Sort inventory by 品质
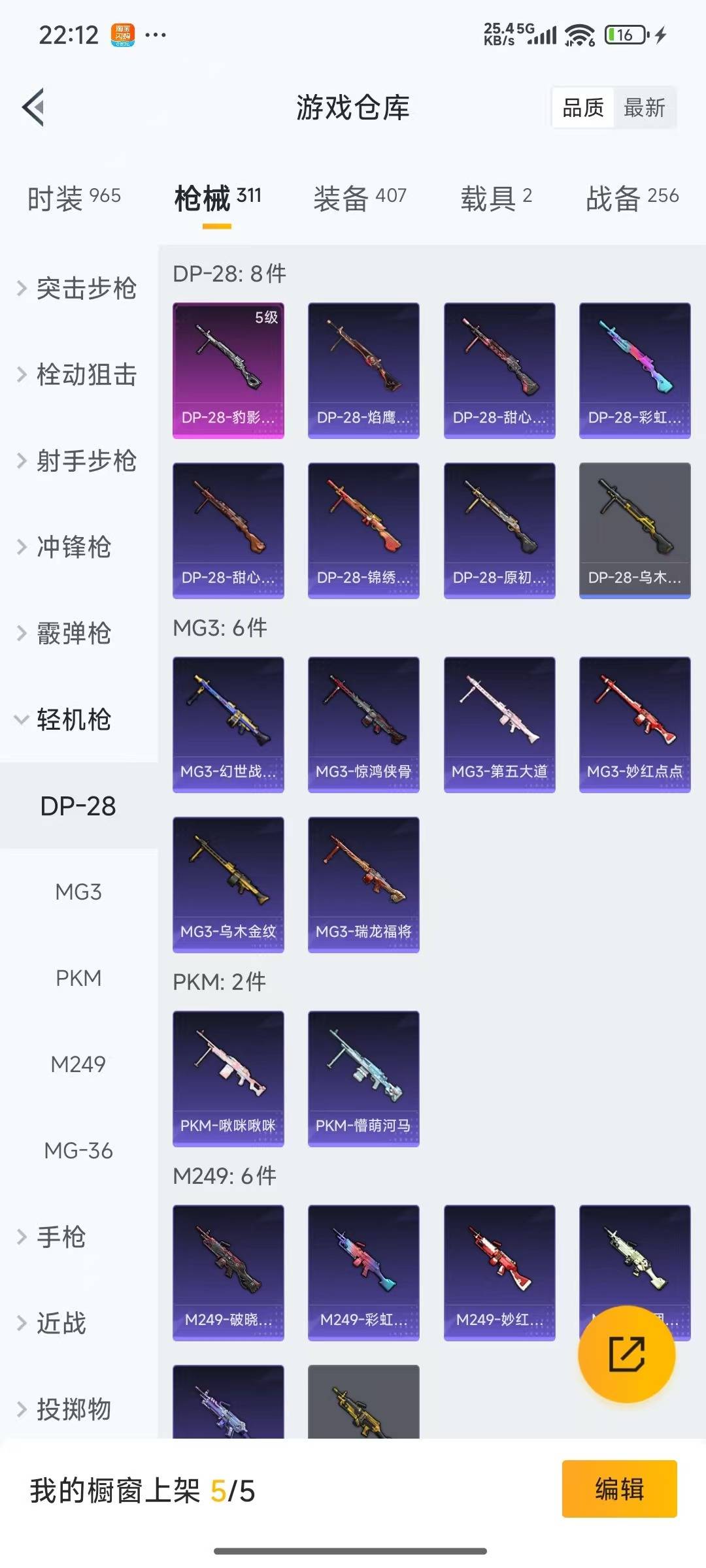 tap(584, 108)
